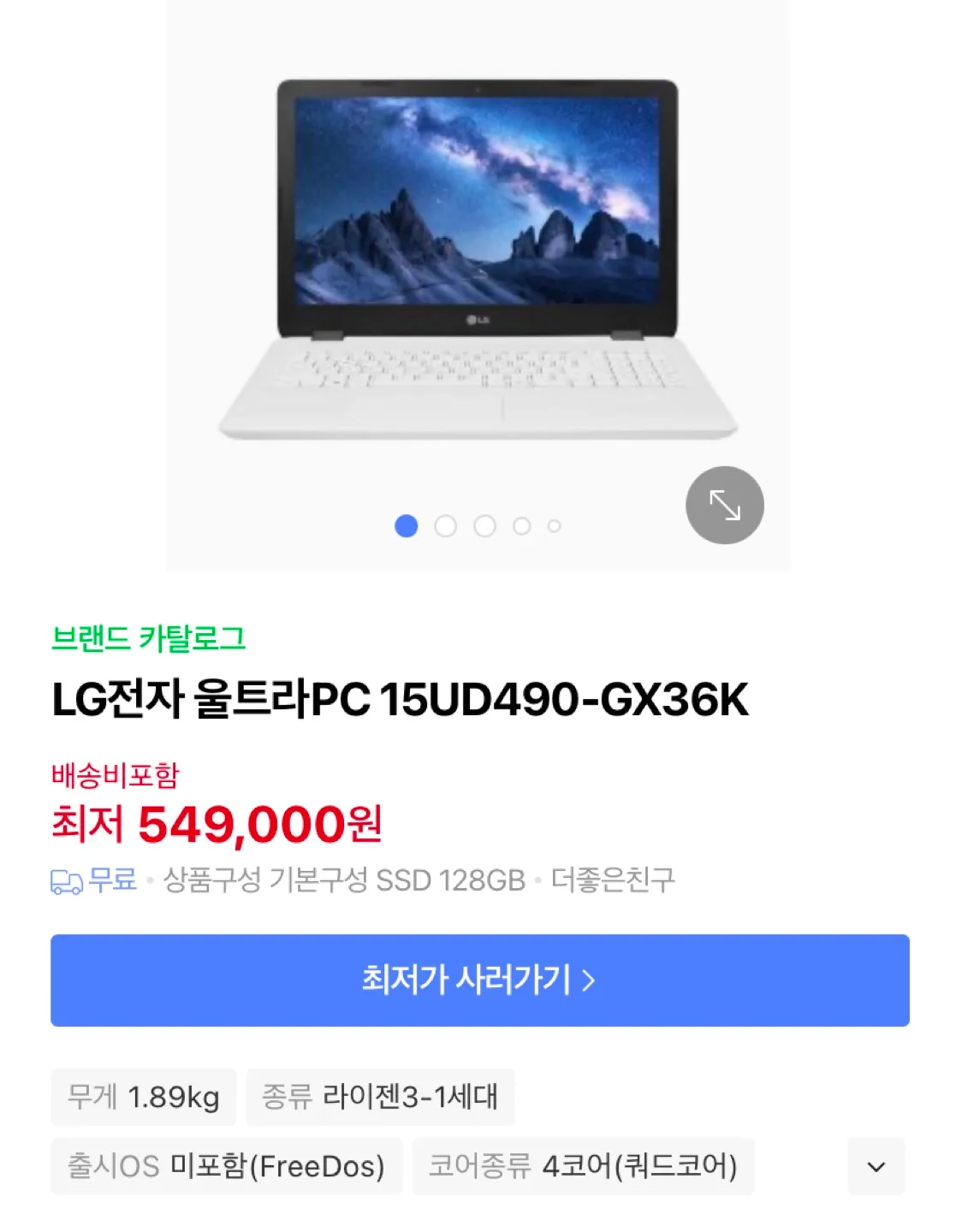
Task: Select the fourth carousel dot
Action: pyautogui.click(x=521, y=526)
